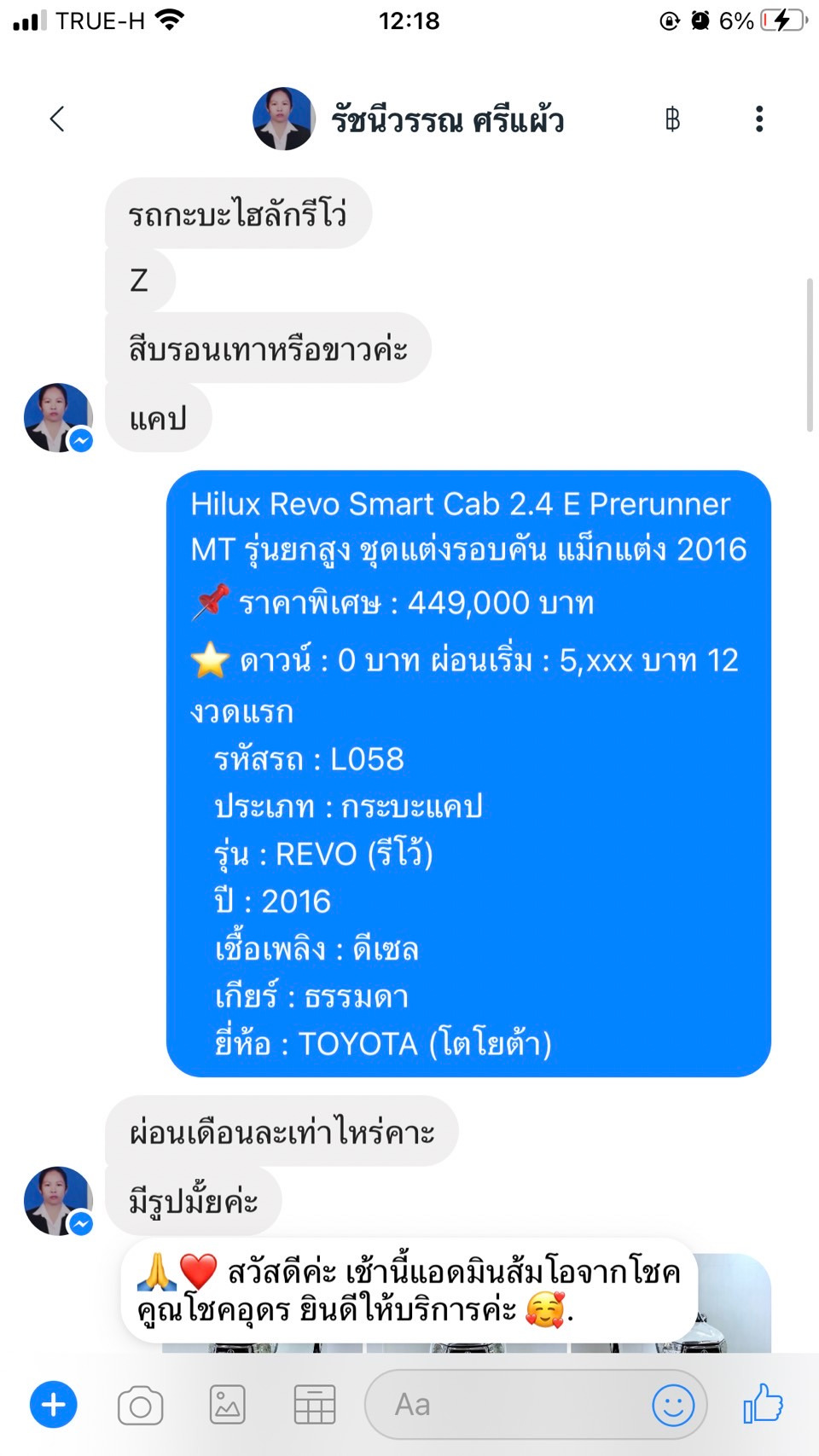The height and width of the screenshot is (1456, 819).
Task: Send a thumbs-up like
Action: [x=763, y=1403]
